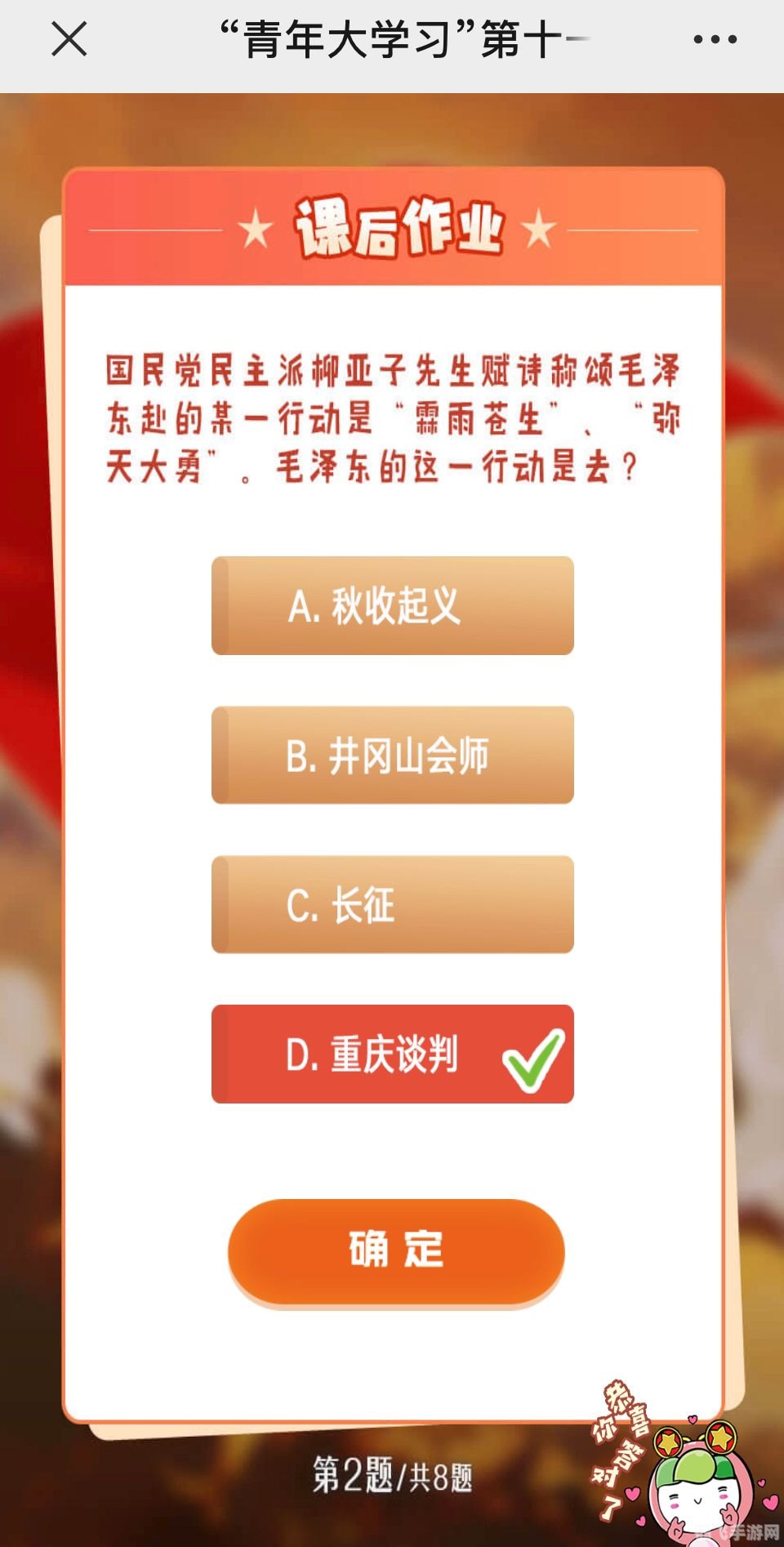Choose option B. 井冈山会师
This screenshot has height=1547, width=784.
pos(392,755)
